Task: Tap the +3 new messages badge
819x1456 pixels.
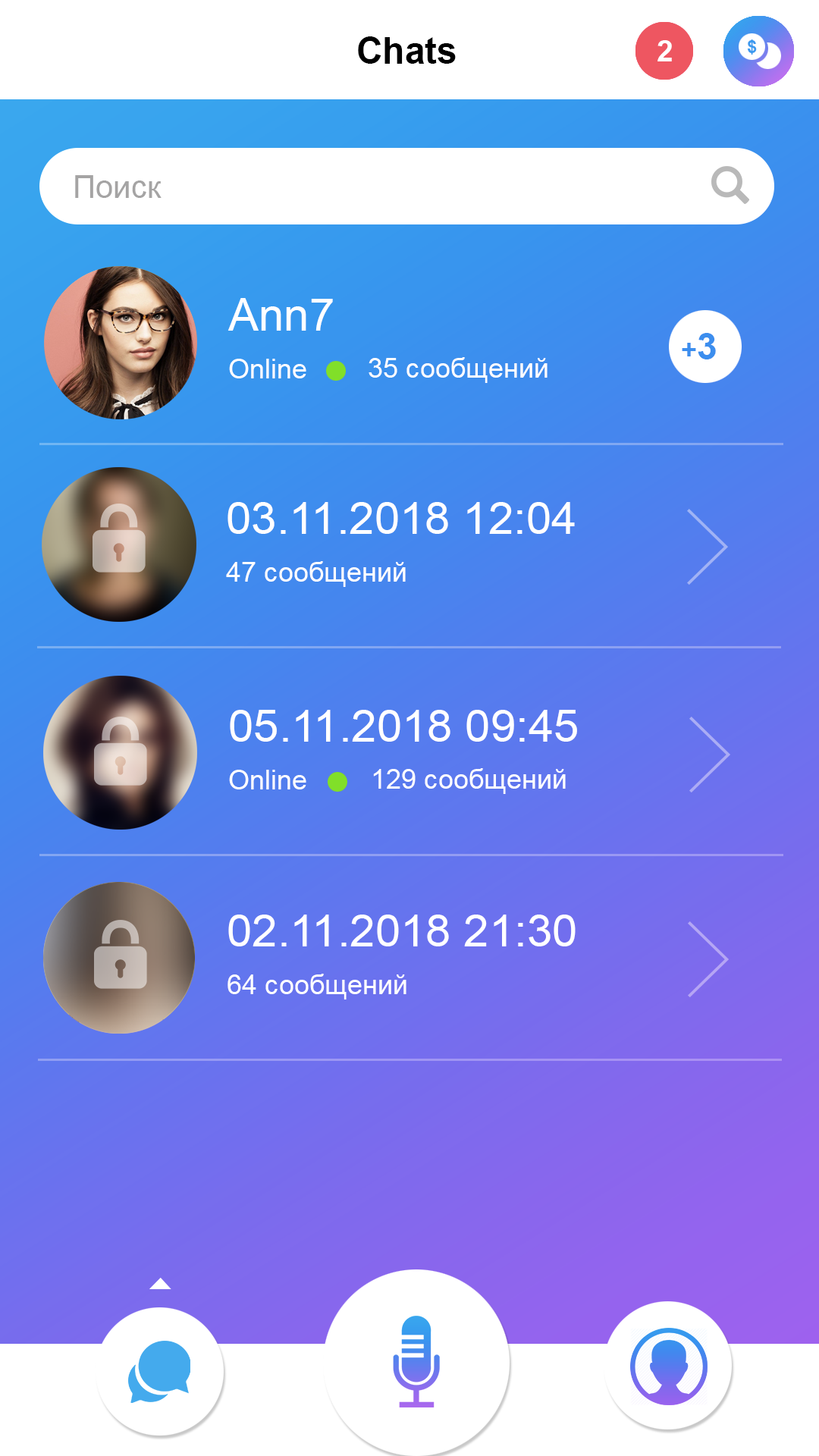Action: (704, 347)
